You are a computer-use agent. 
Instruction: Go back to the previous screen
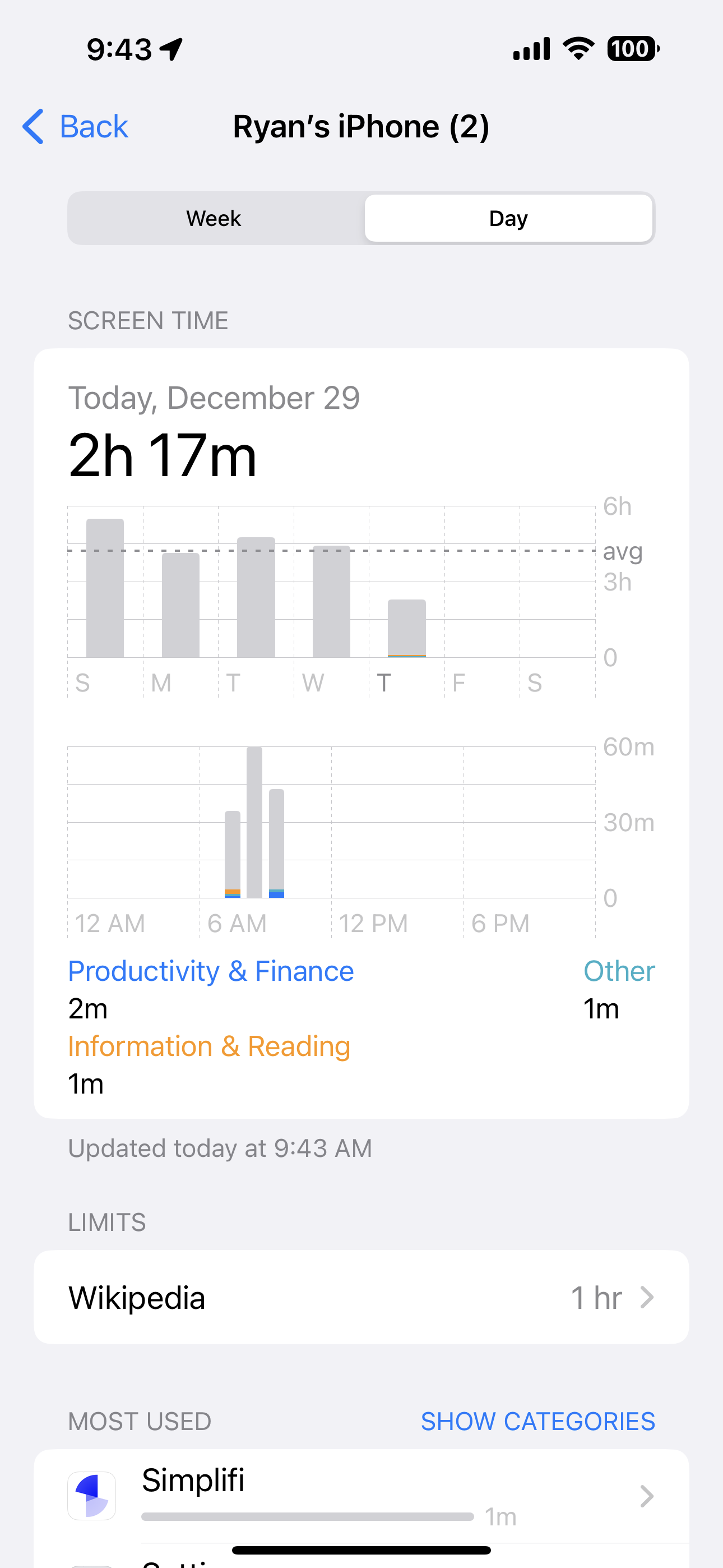[76, 127]
